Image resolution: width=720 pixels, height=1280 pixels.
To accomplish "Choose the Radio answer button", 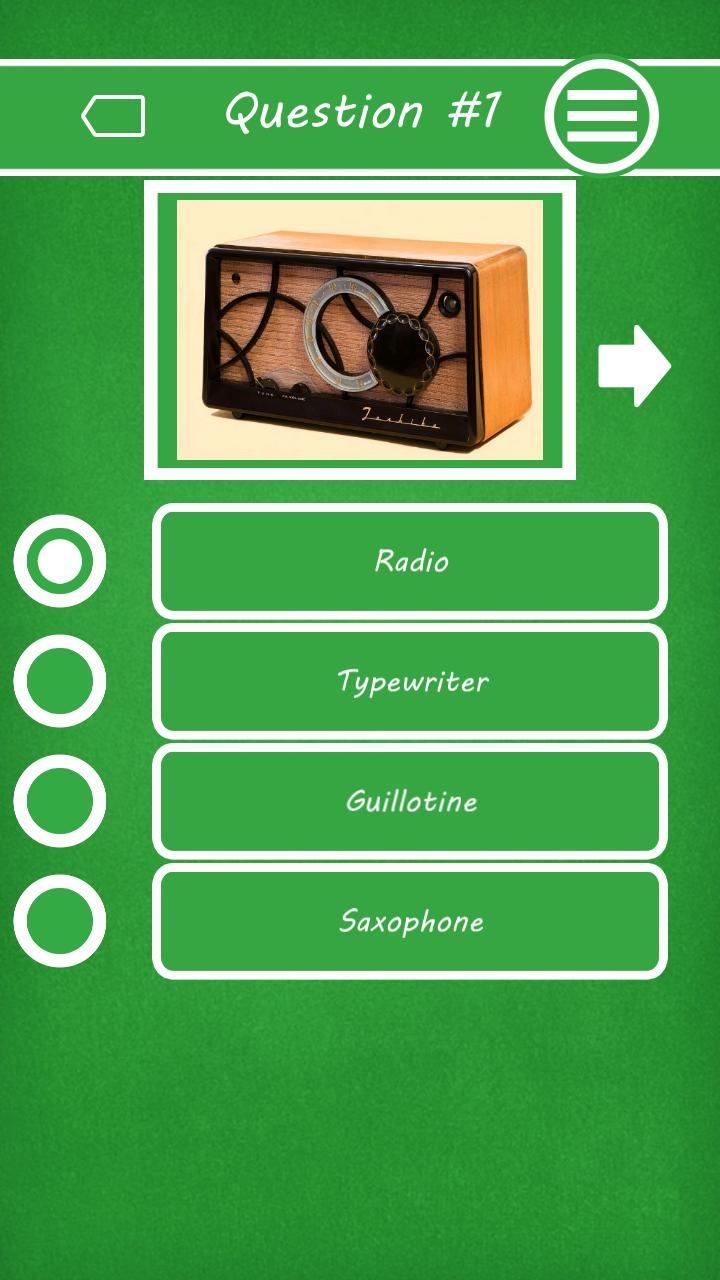I will 410,561.
